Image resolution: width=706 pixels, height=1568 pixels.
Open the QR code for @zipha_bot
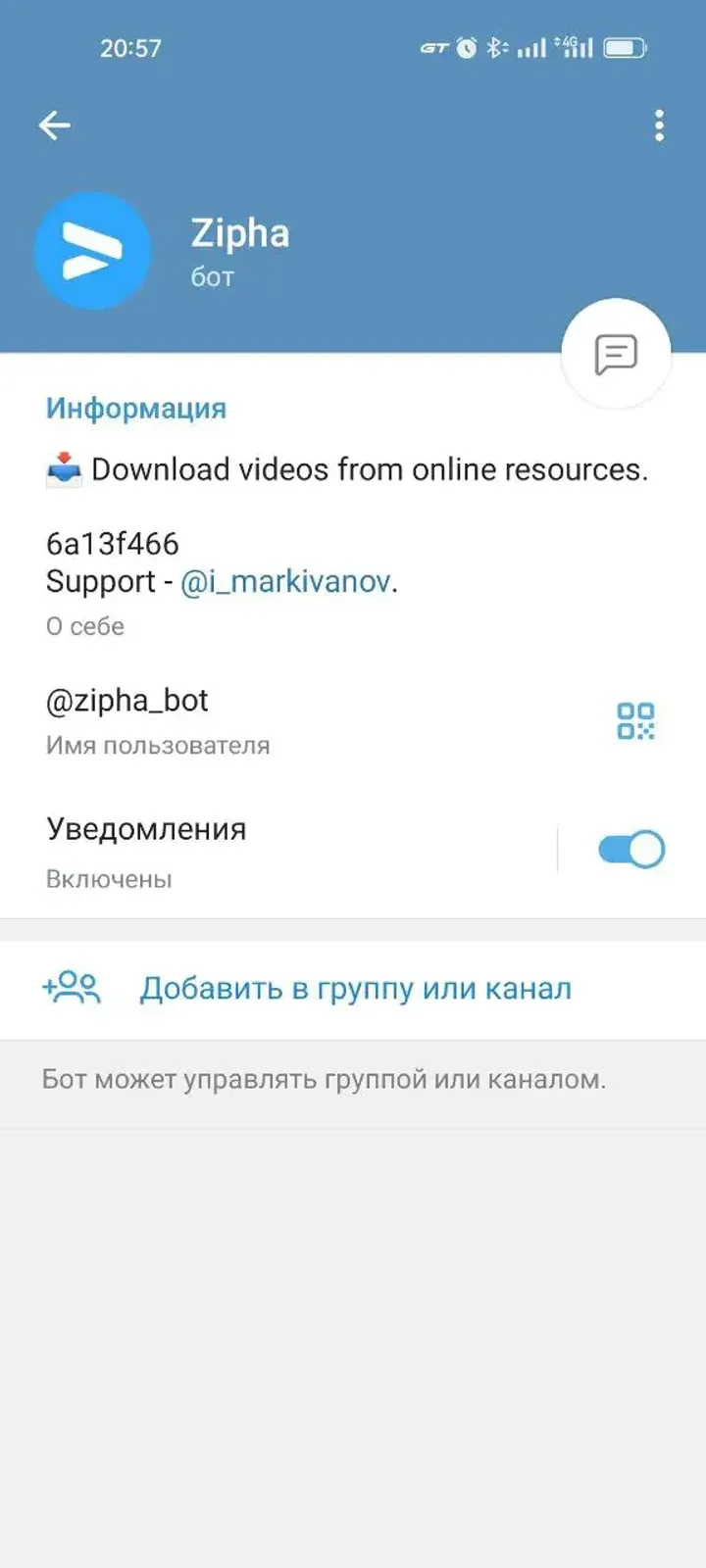(x=637, y=720)
